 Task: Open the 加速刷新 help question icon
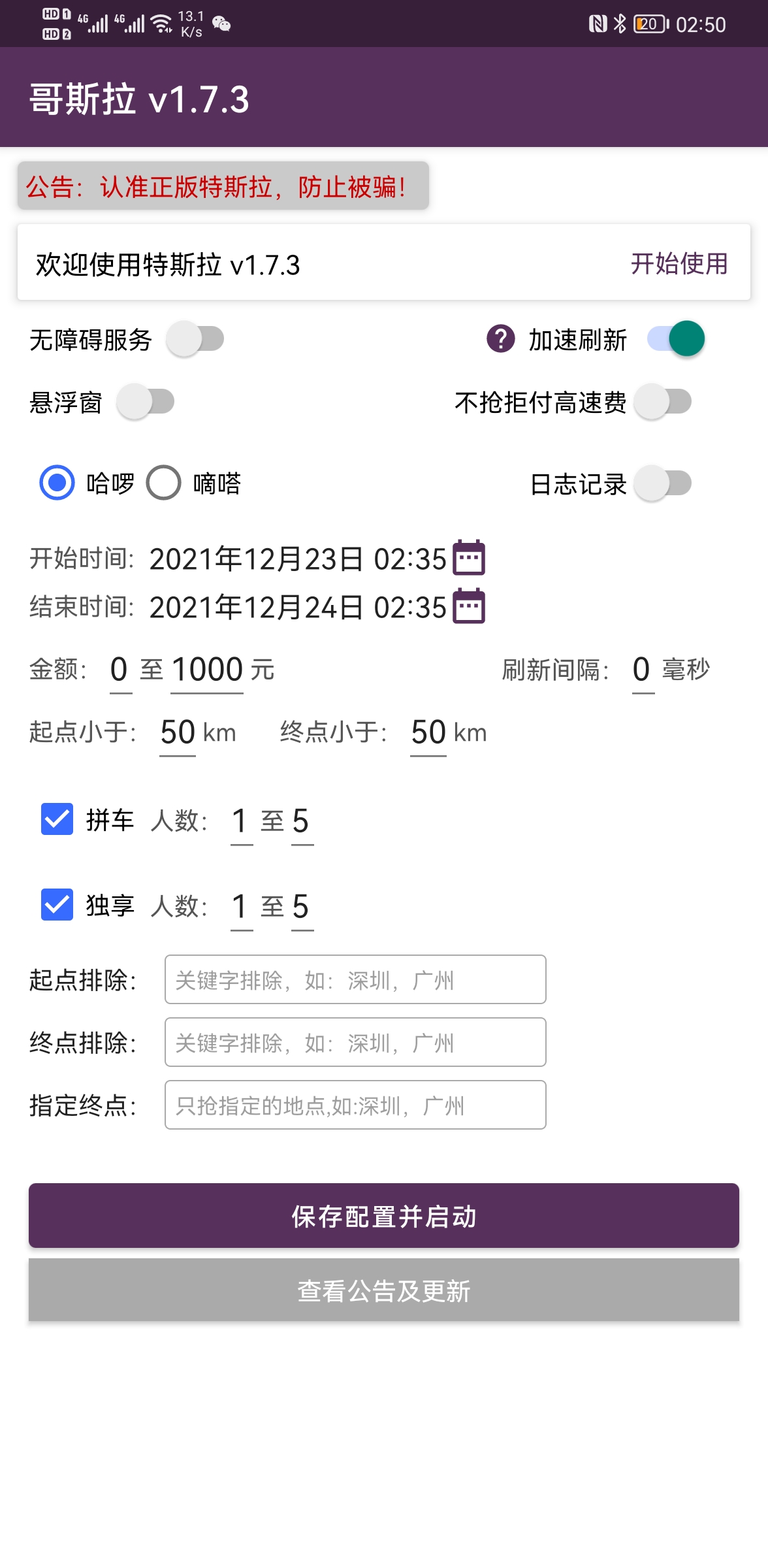(501, 339)
